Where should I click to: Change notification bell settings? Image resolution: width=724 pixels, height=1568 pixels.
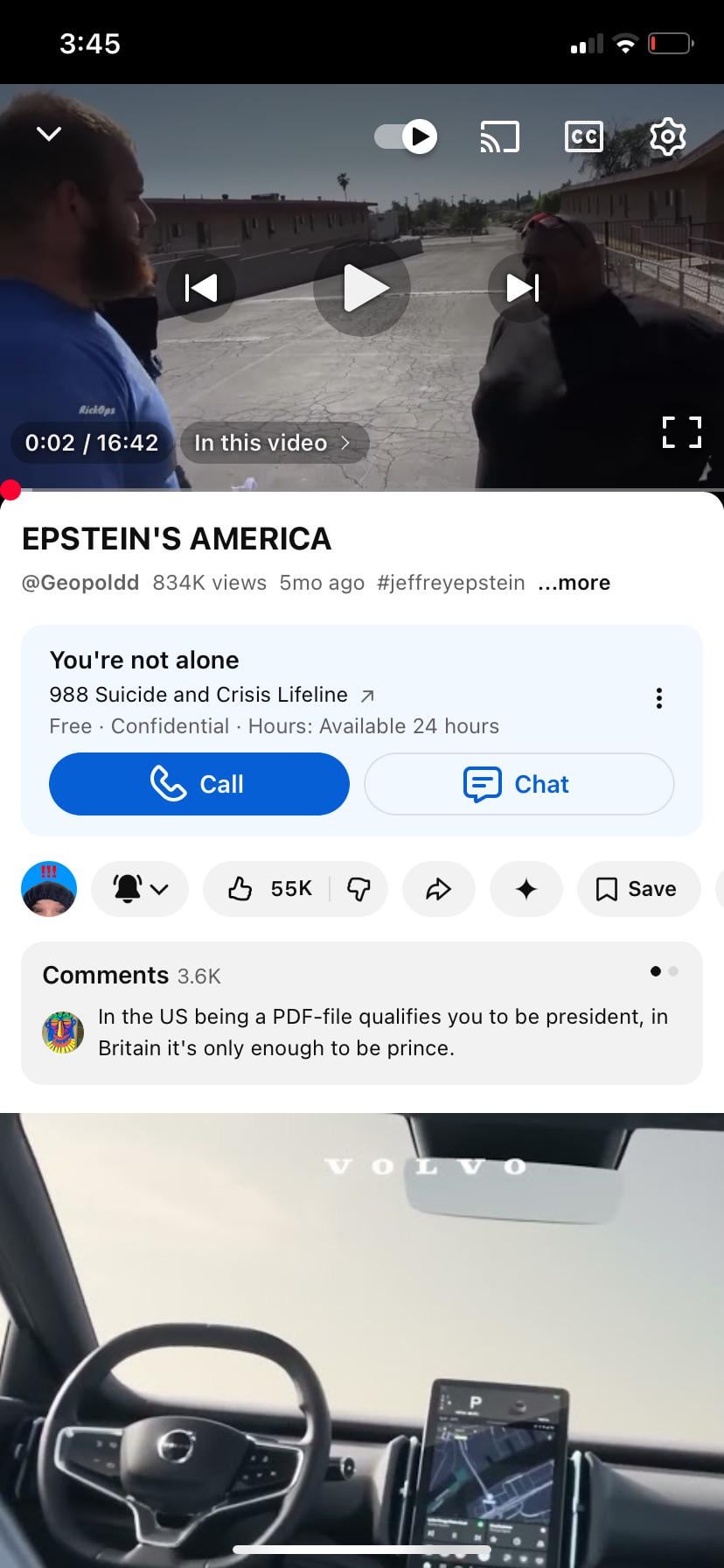click(x=140, y=889)
